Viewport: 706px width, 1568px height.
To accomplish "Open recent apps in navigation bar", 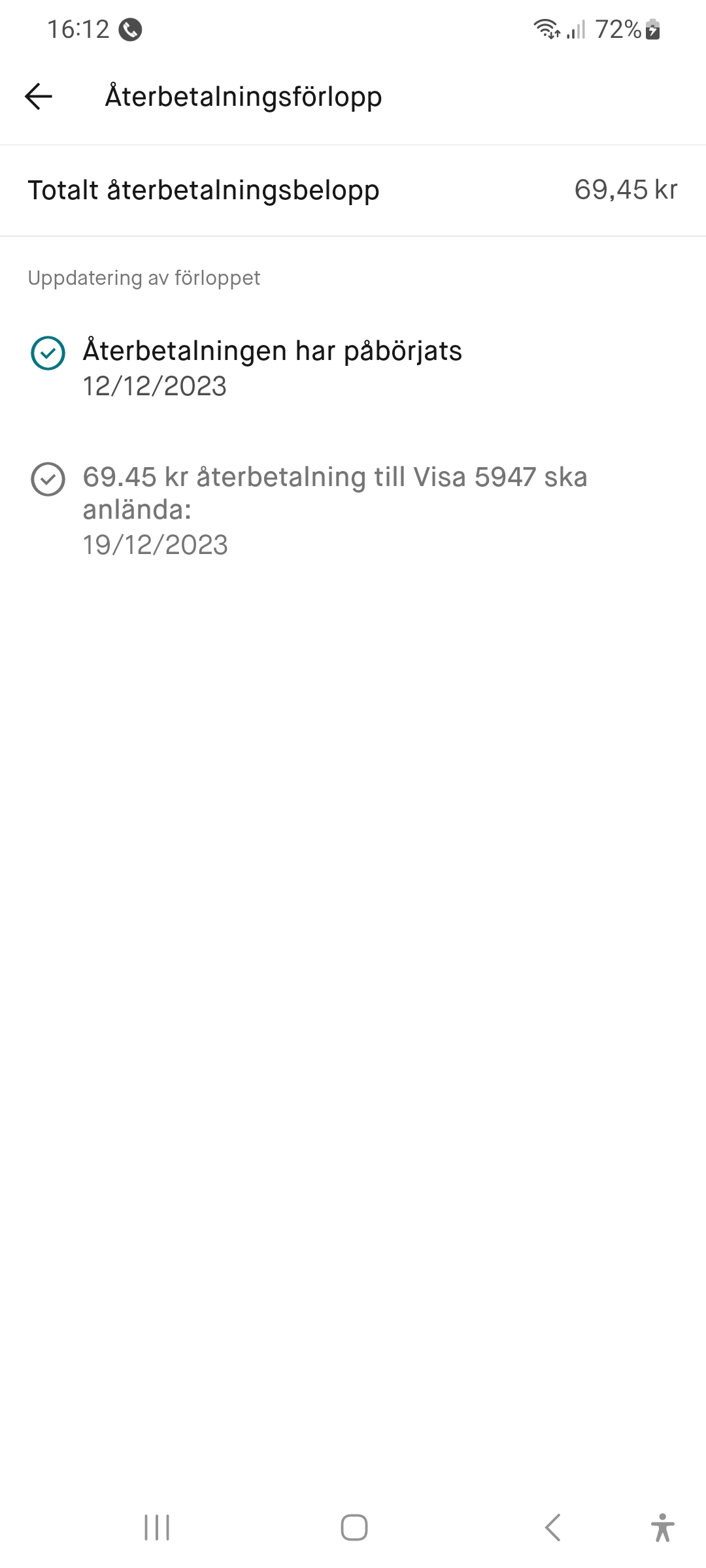I will pyautogui.click(x=157, y=1527).
